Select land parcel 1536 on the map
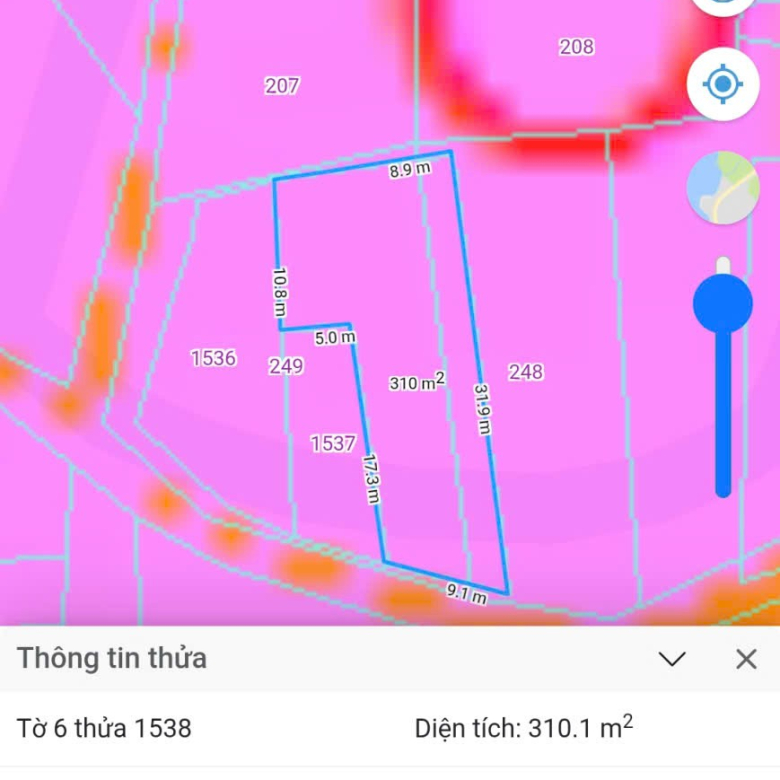This screenshot has height=780, width=780. pyautogui.click(x=213, y=358)
